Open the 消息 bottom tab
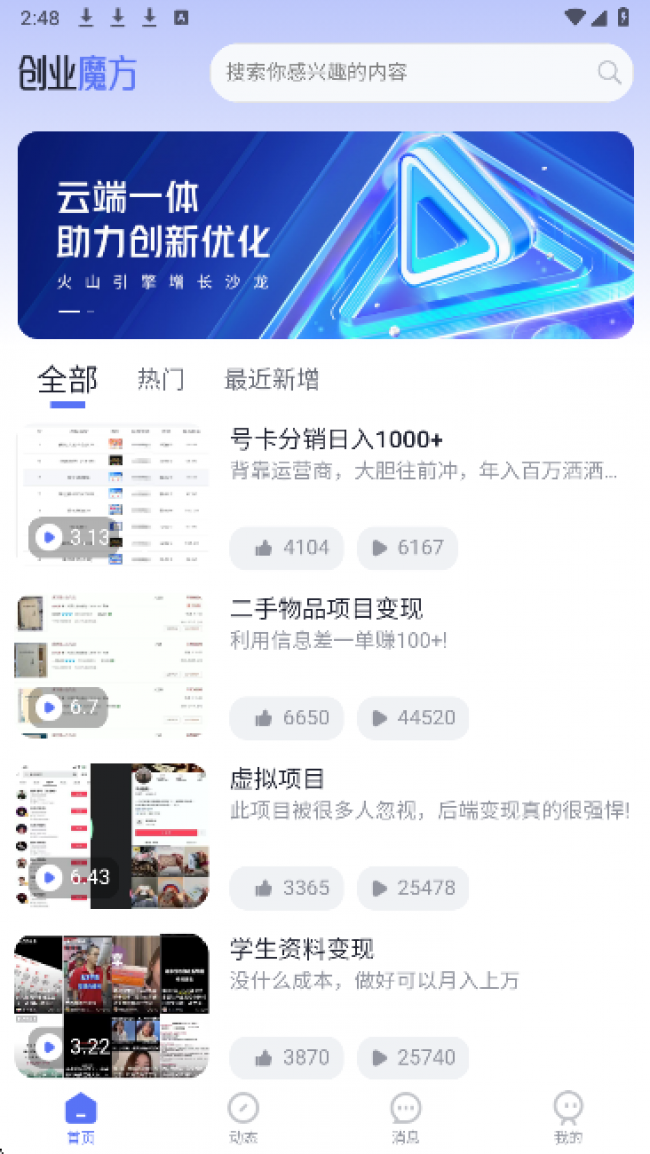The height and width of the screenshot is (1154, 650). (405, 1117)
